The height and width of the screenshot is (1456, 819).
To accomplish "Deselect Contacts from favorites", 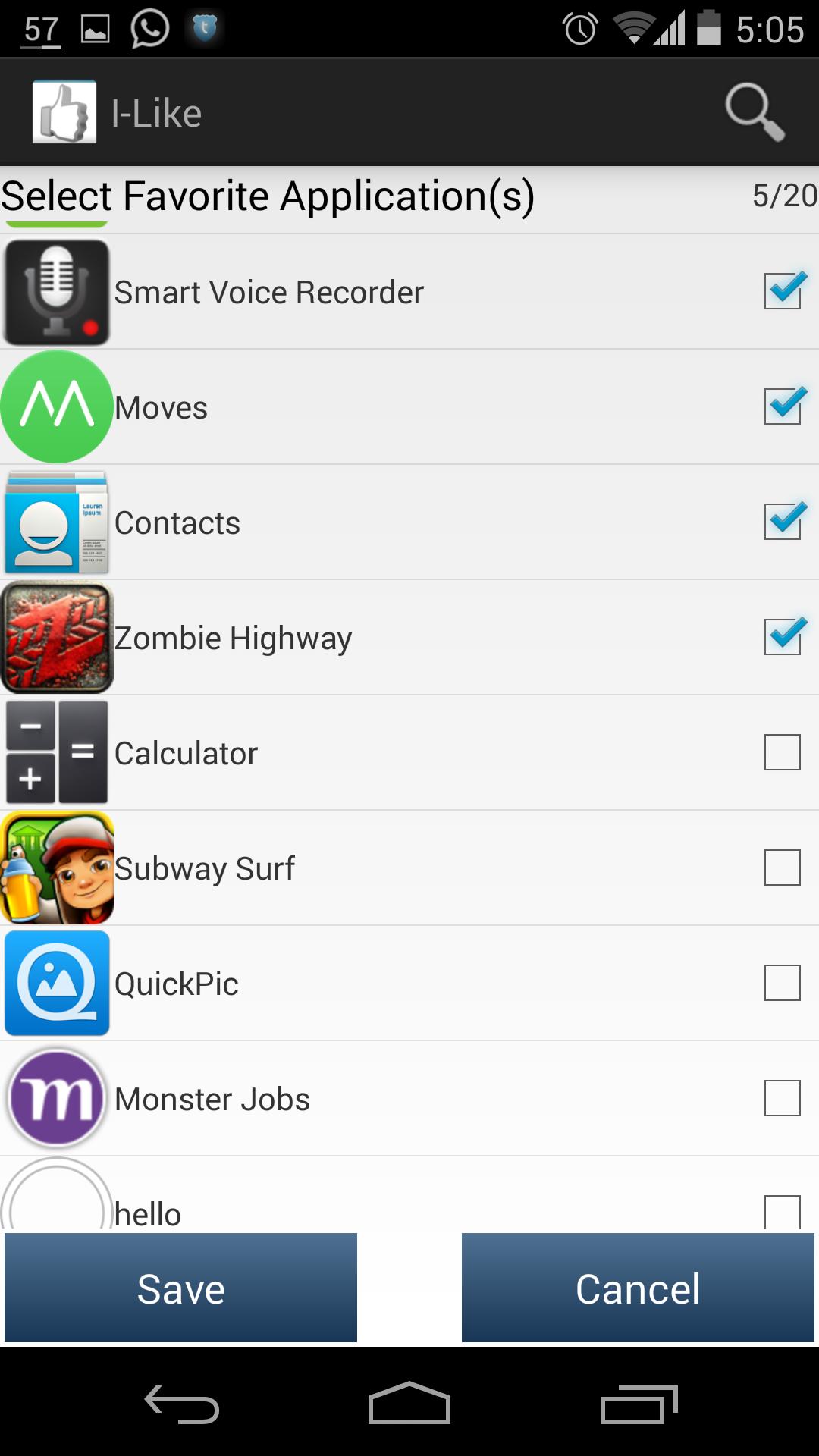I will point(783,522).
